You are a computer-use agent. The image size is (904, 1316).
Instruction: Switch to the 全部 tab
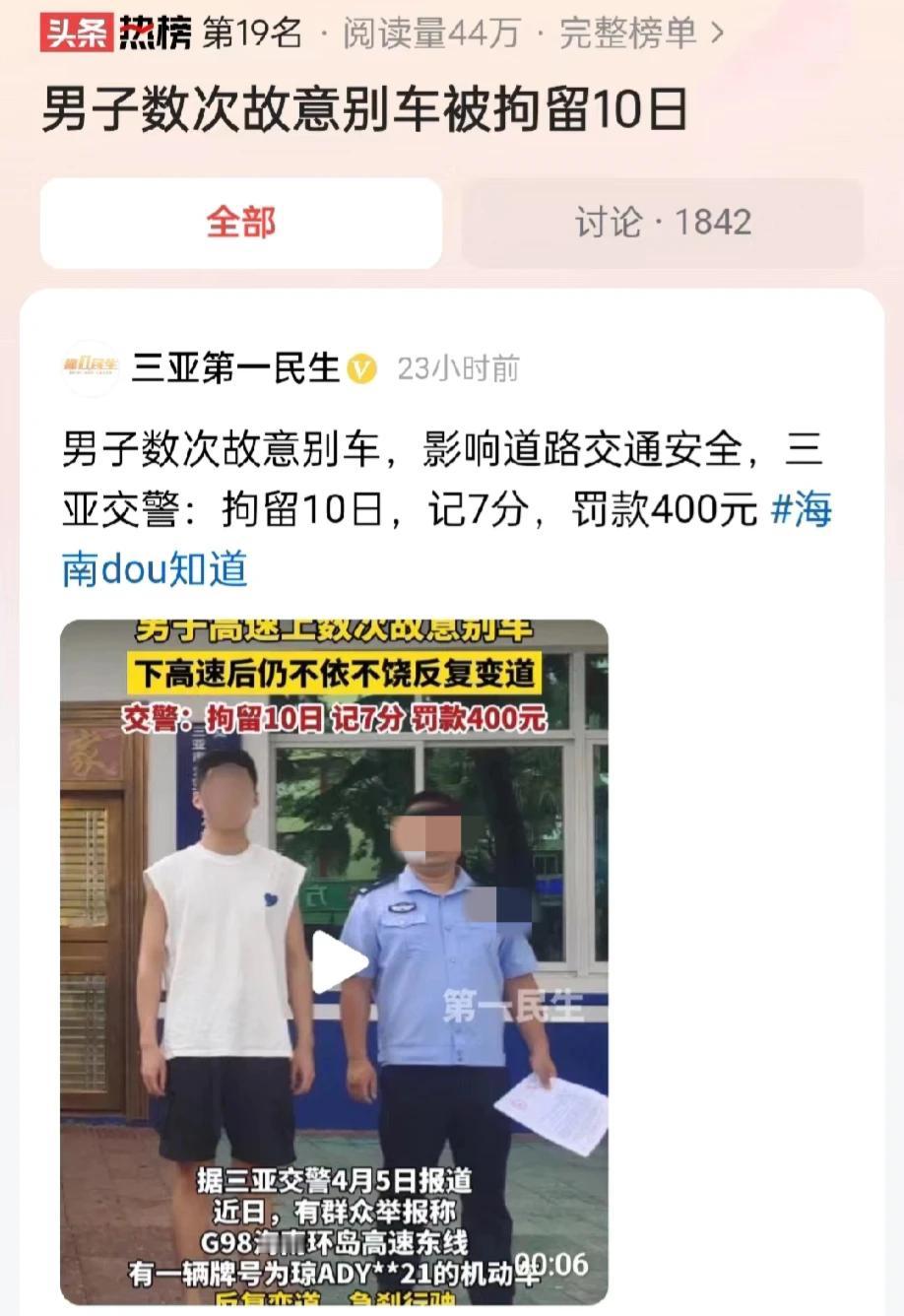pos(240,224)
